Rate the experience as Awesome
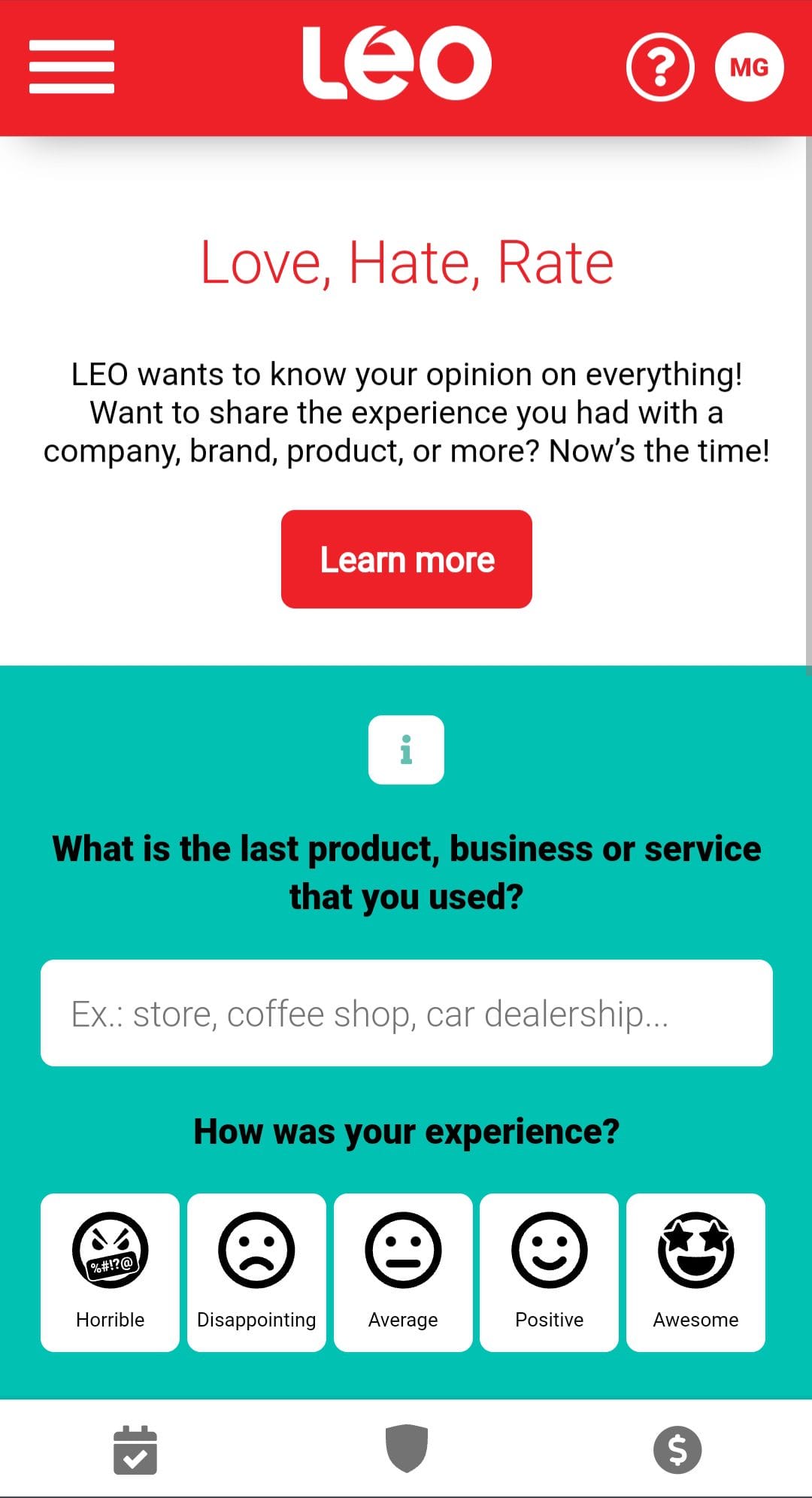812x1498 pixels. coord(695,1272)
